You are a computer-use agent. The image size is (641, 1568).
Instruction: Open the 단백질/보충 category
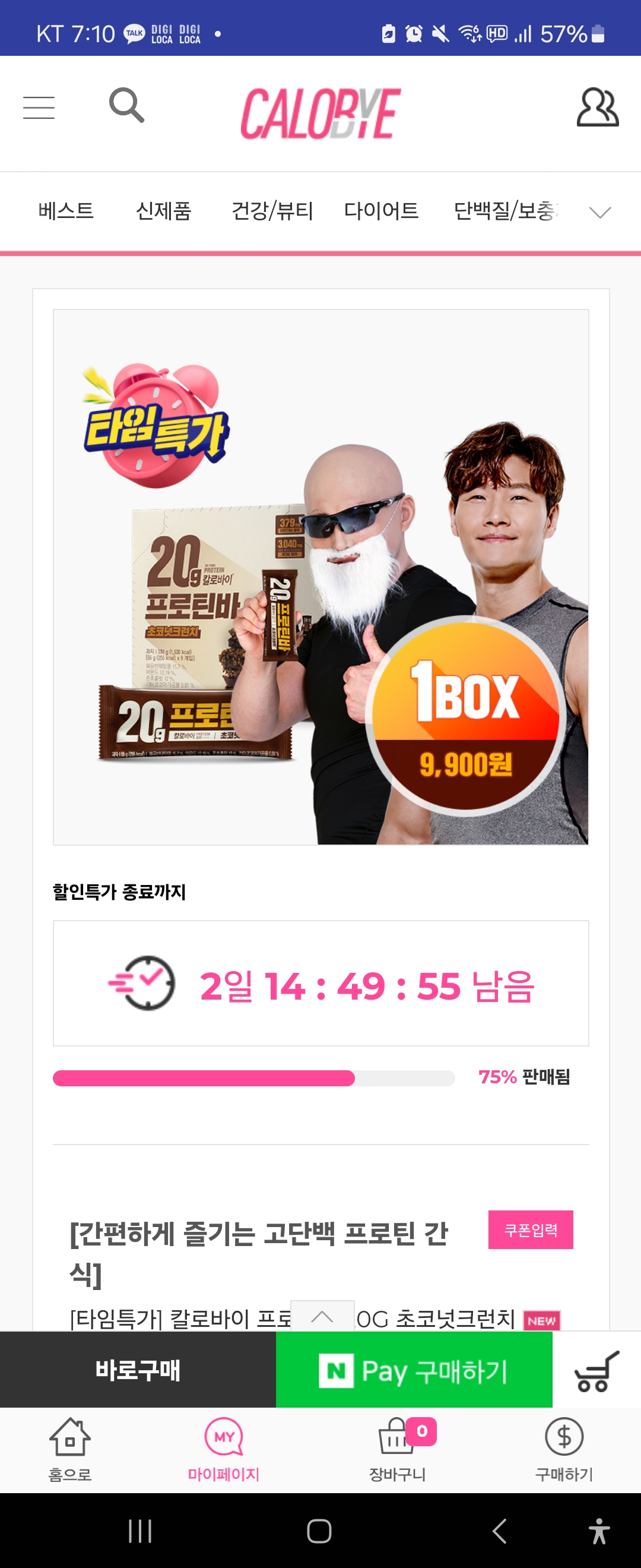tap(504, 211)
